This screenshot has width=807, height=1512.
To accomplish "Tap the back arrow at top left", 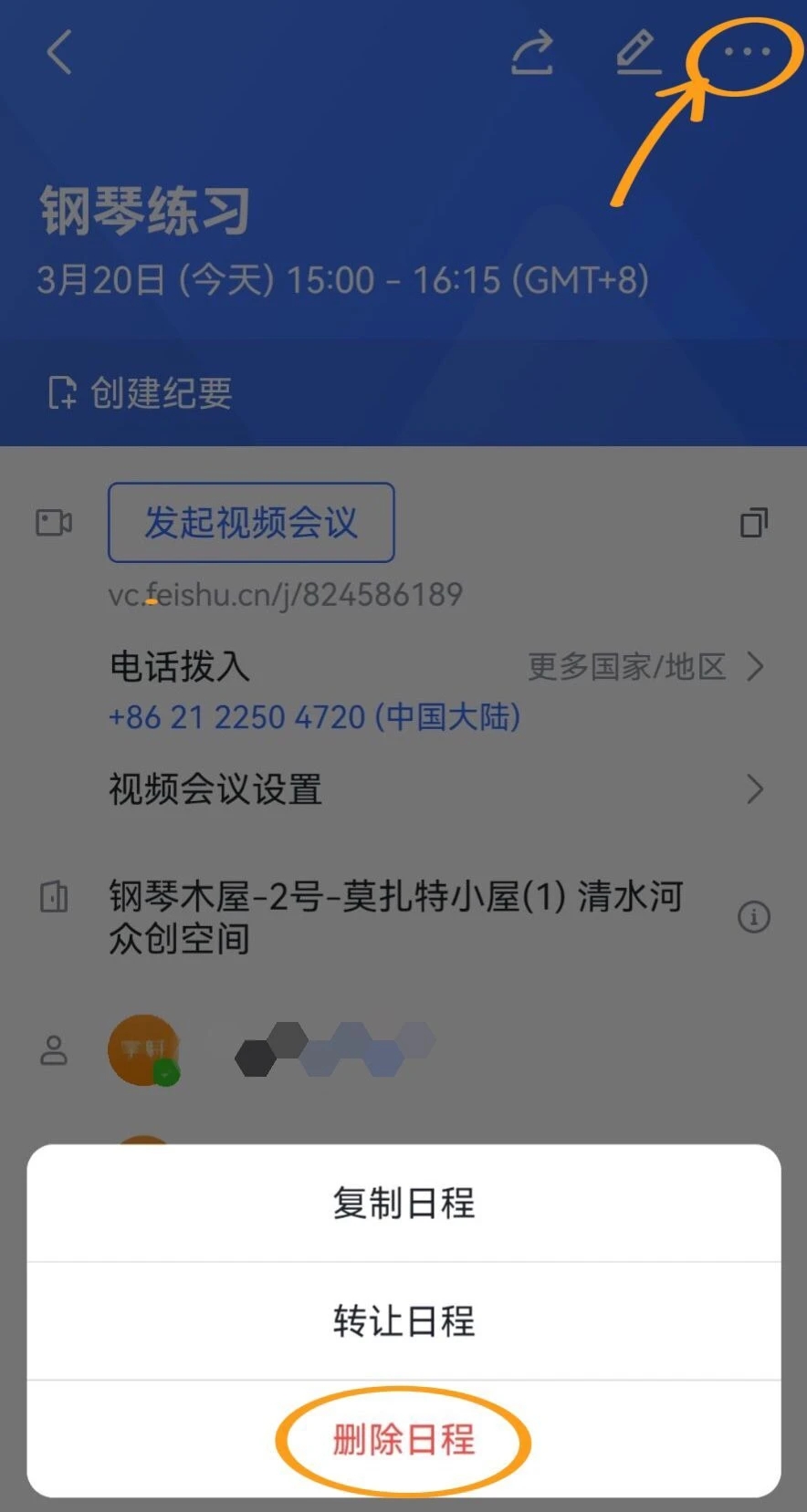I will coord(58,53).
